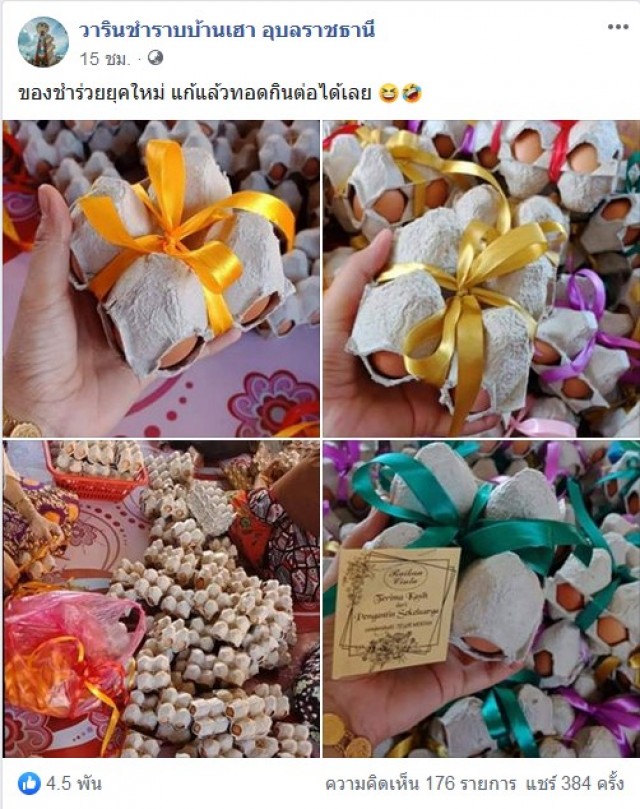The image size is (640, 809).
Task: Open photo of egg carton with orange ribbon
Action: pos(161,278)
